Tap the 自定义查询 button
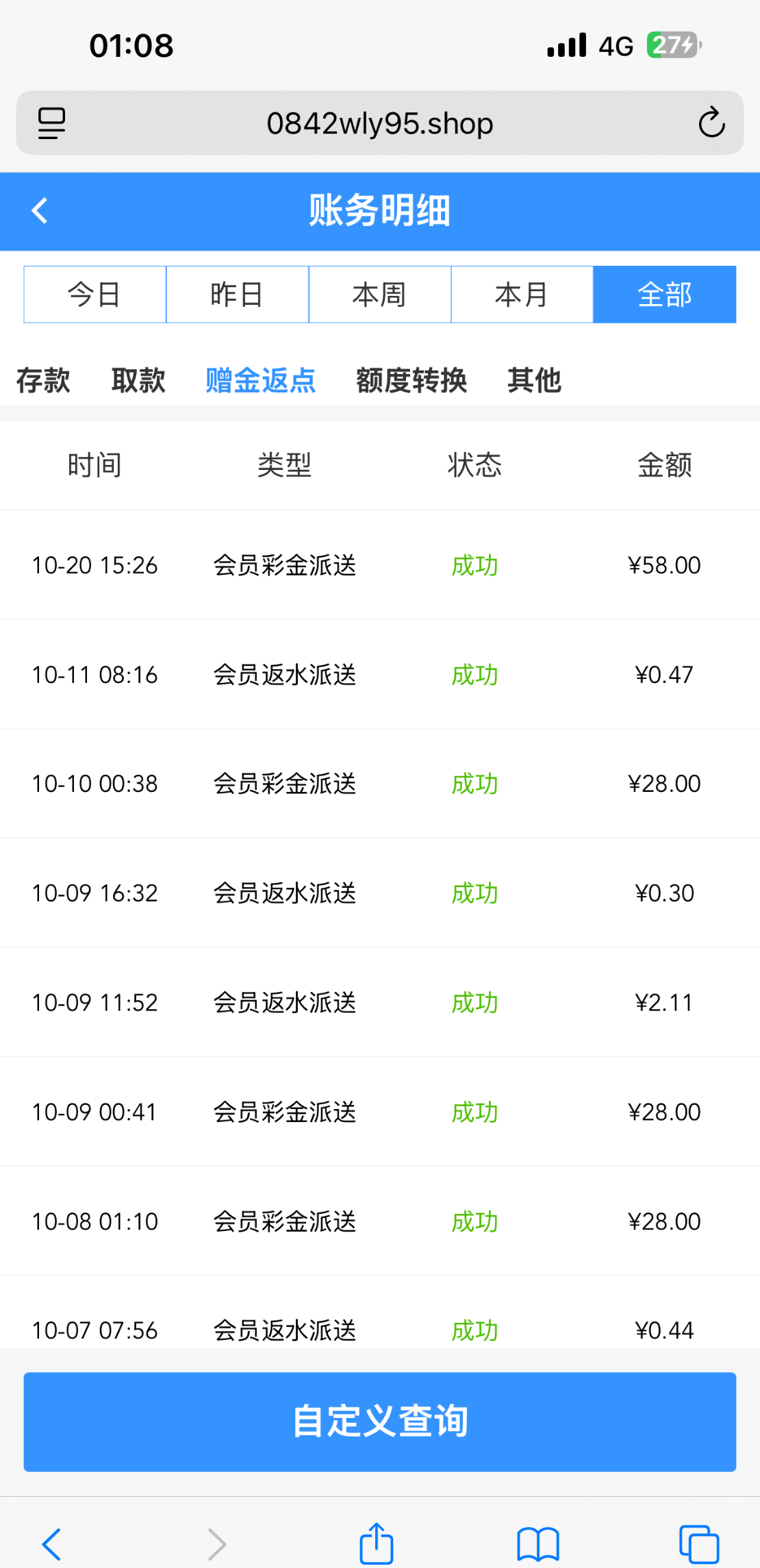Viewport: 760px width, 1568px height. [x=380, y=1421]
